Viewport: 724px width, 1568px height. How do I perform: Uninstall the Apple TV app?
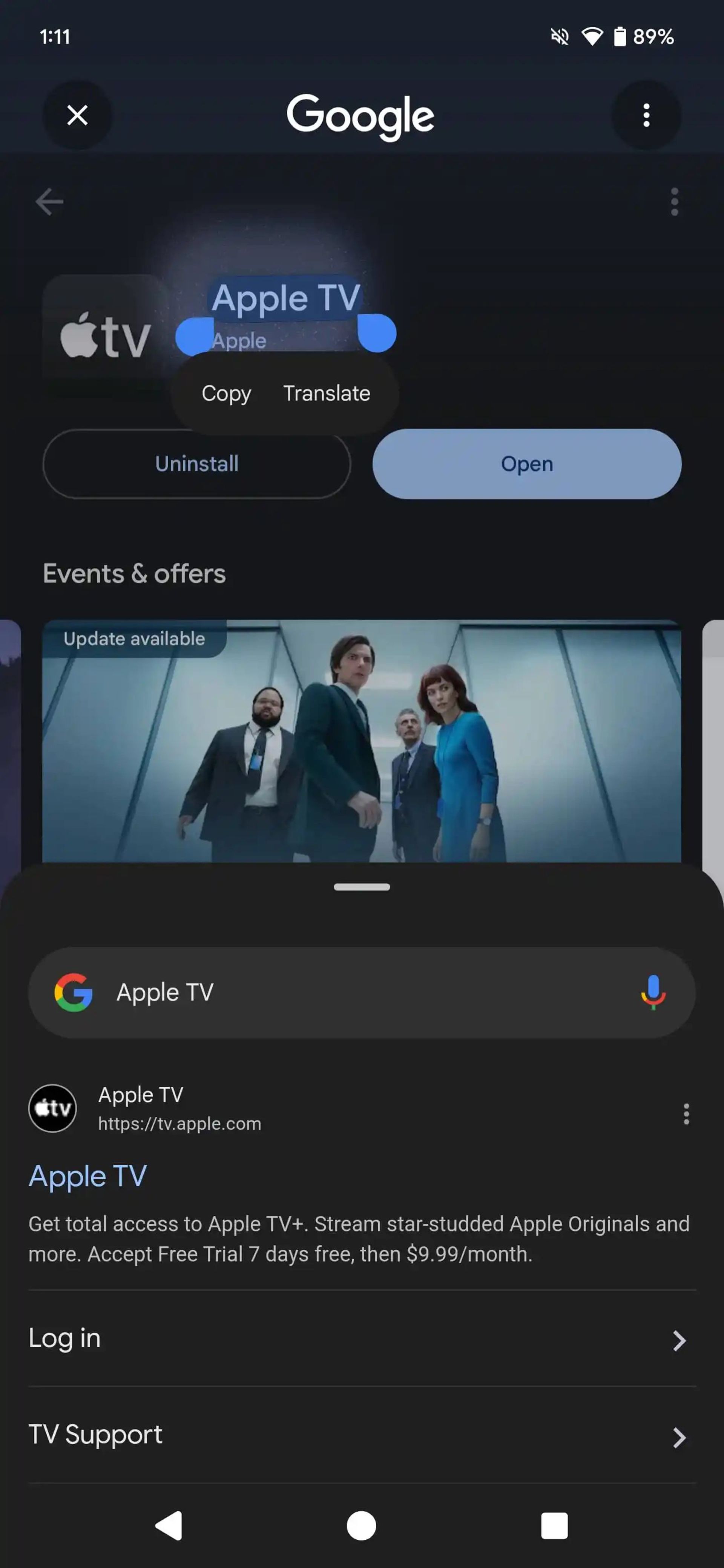coord(196,464)
